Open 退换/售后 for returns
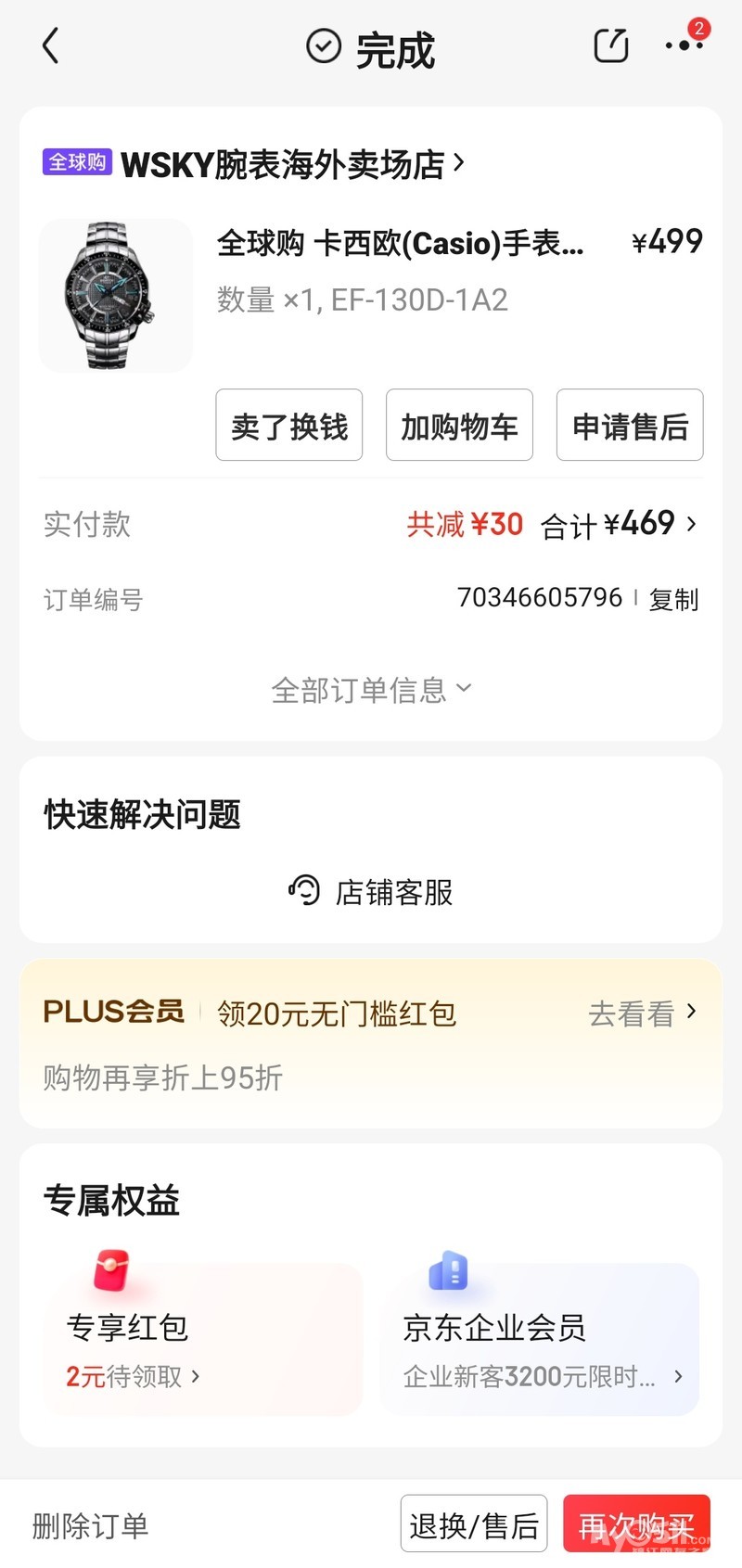Screen dimensions: 742x1568 (474, 1524)
